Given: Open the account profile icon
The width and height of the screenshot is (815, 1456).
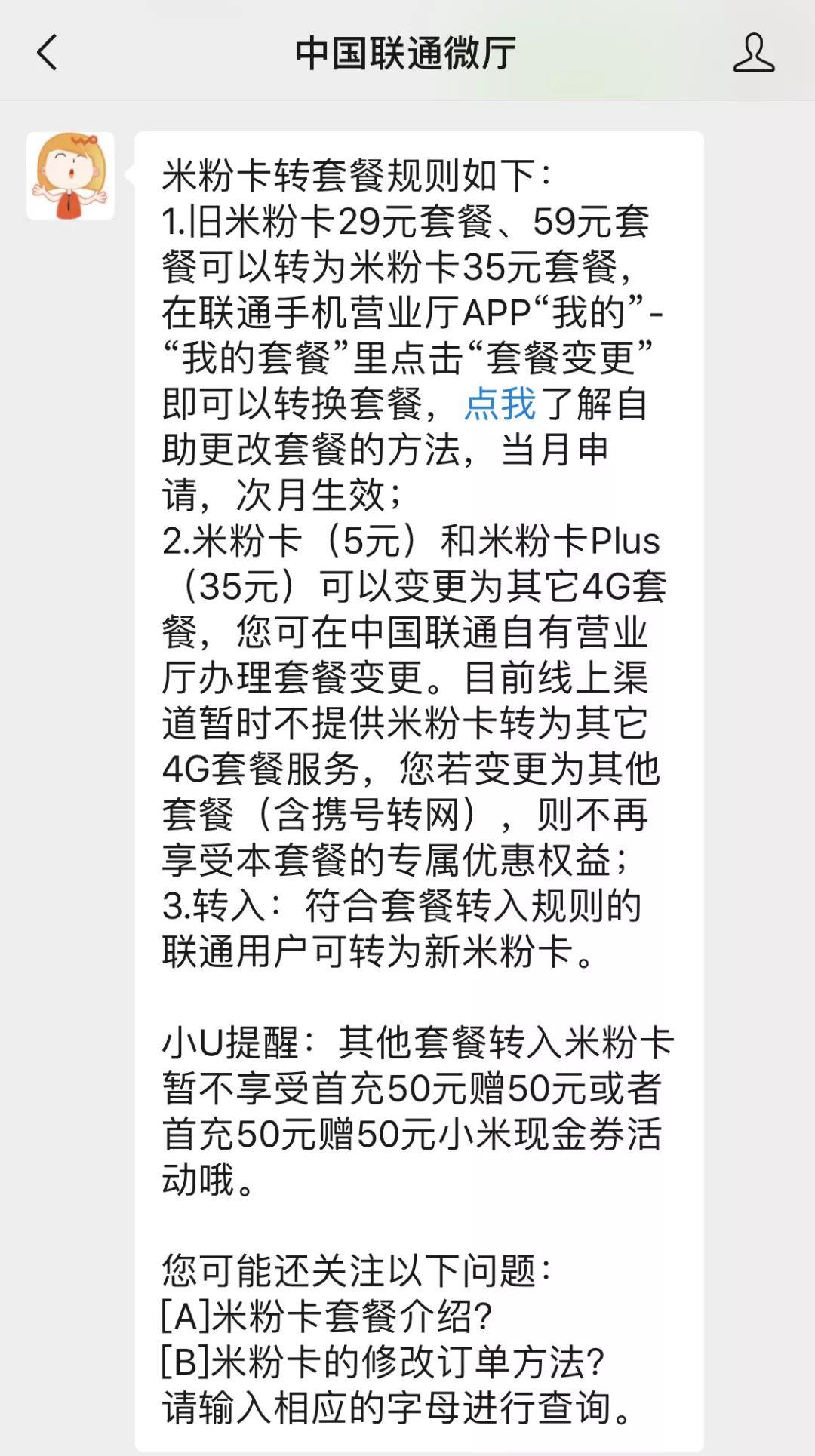Looking at the screenshot, I should (753, 53).
